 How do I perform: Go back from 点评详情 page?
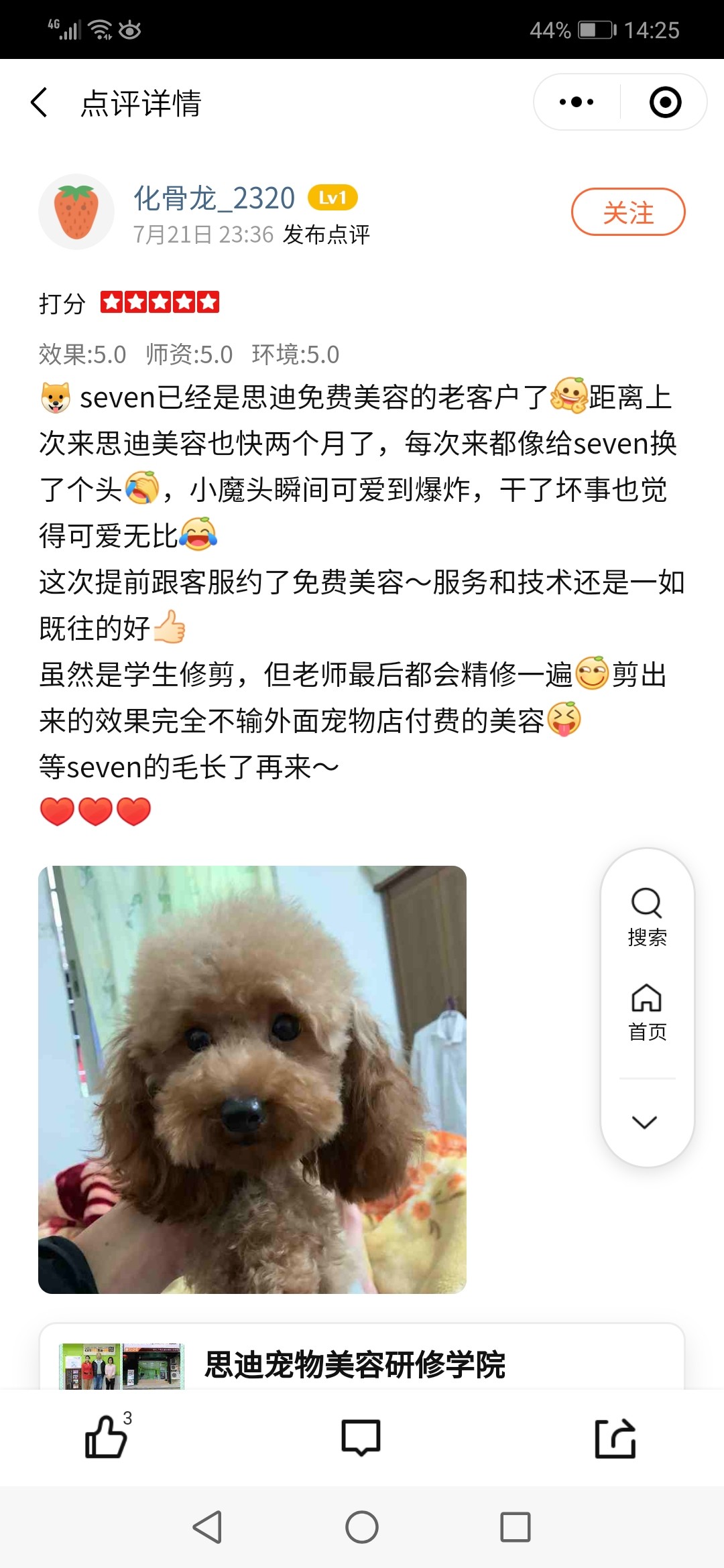[x=40, y=103]
